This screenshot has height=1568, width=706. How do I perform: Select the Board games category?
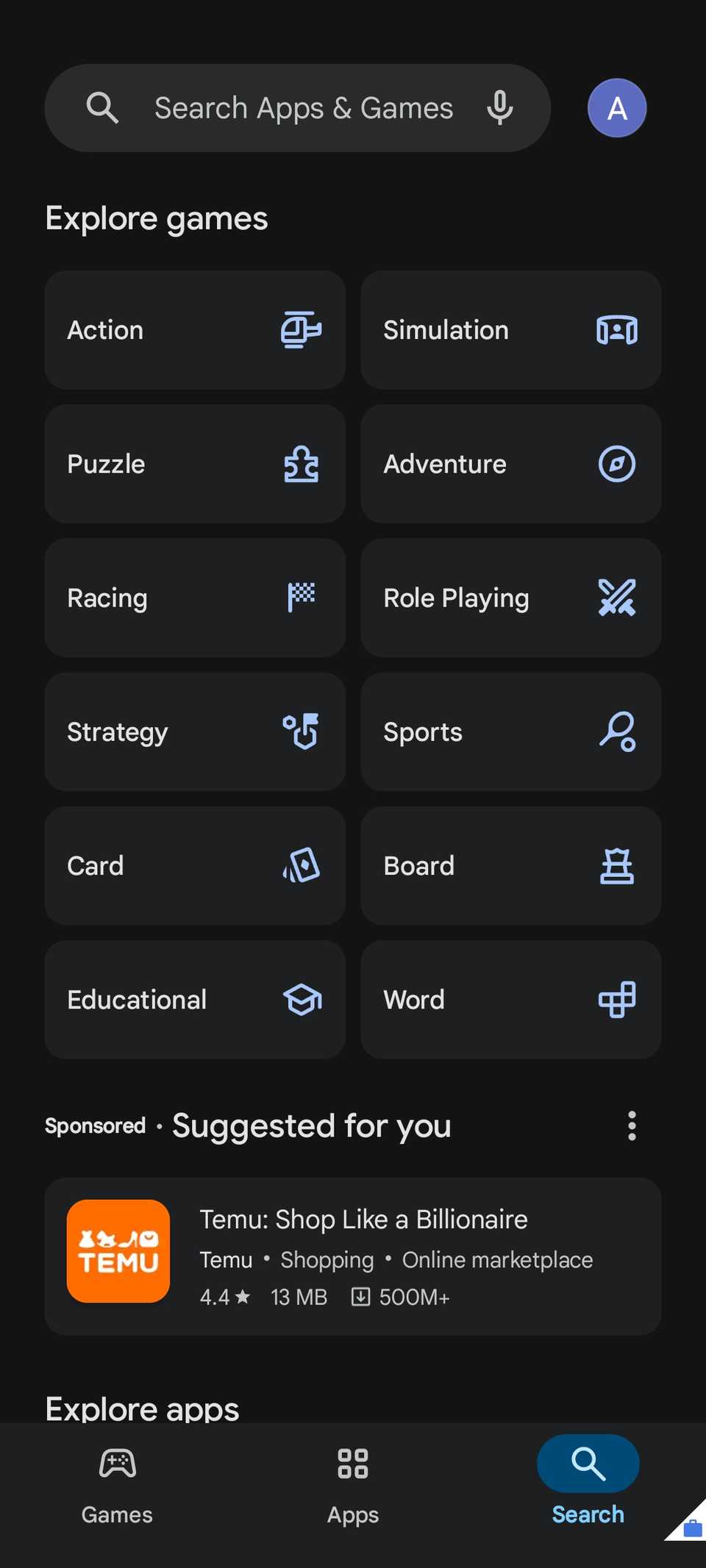click(511, 865)
